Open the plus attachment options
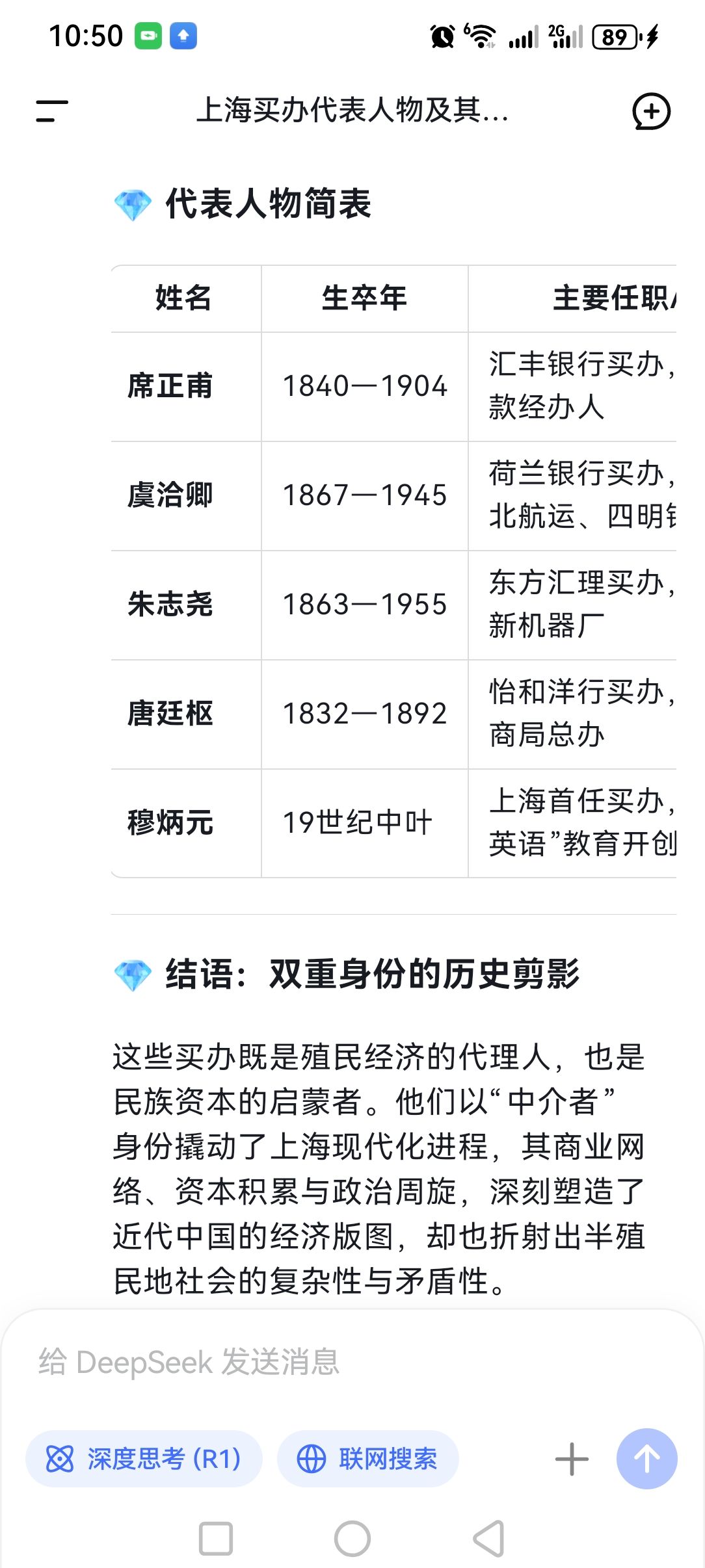705x1568 pixels. (572, 1459)
